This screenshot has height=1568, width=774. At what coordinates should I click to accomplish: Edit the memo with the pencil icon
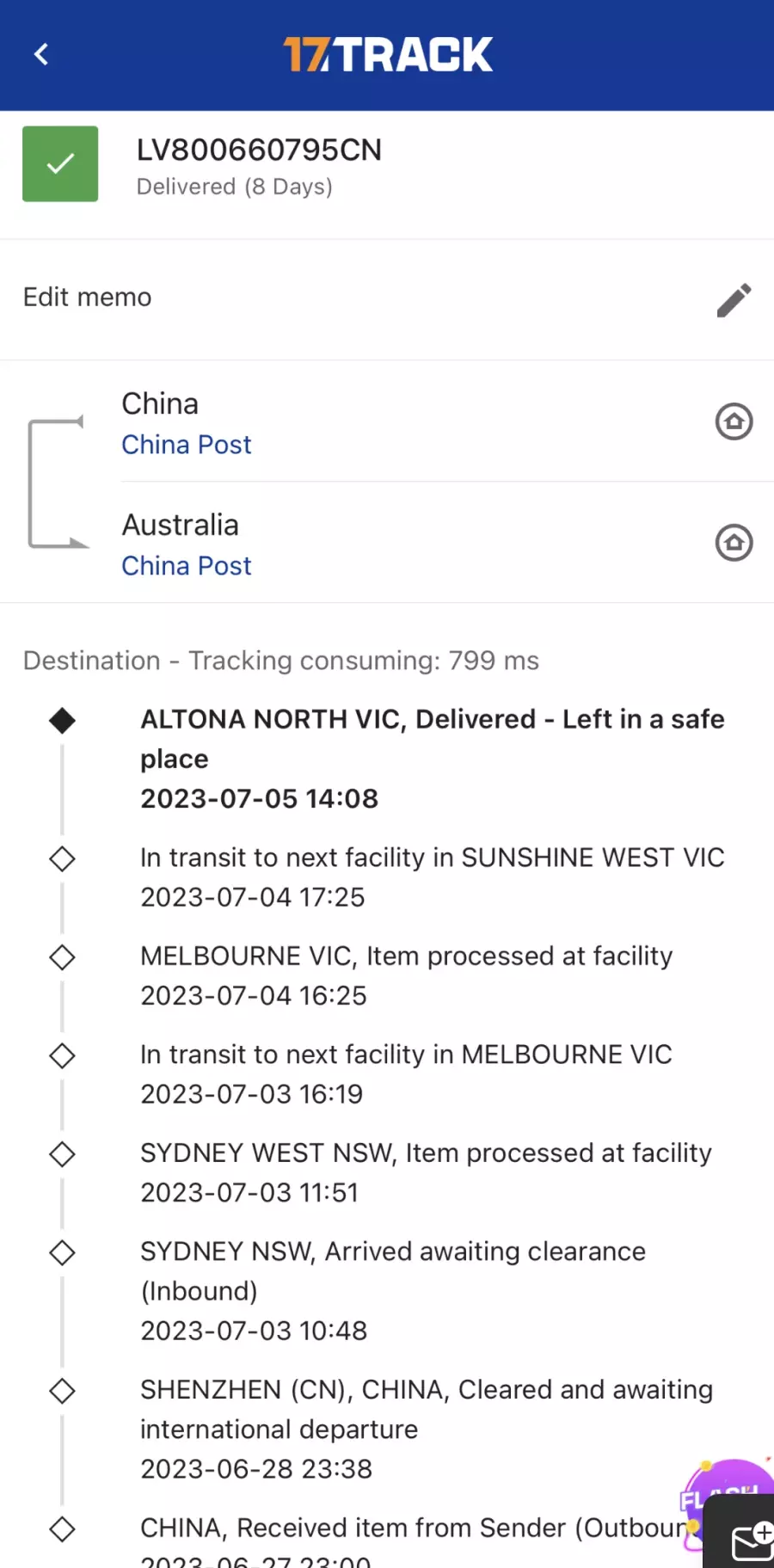pyautogui.click(x=734, y=300)
